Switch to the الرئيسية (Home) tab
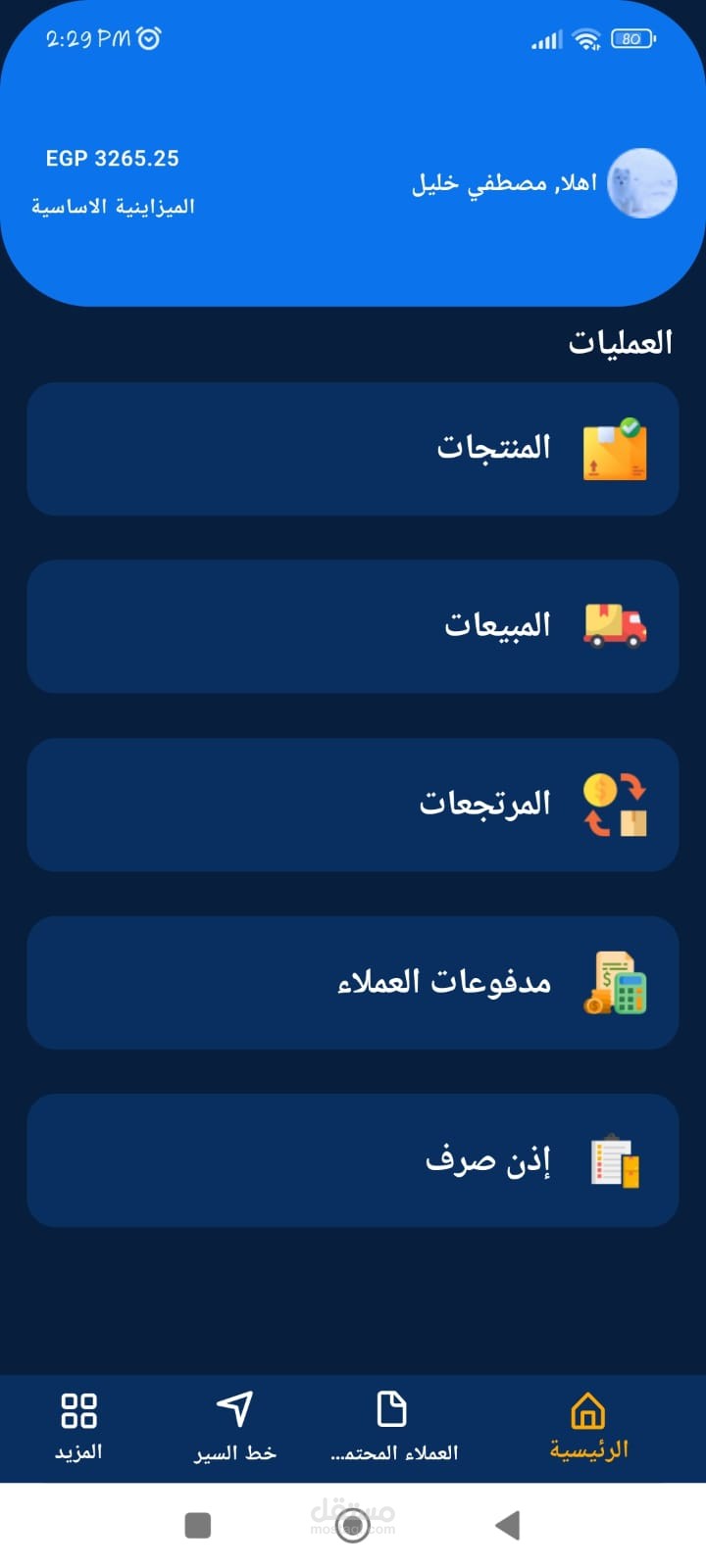 tap(587, 1426)
